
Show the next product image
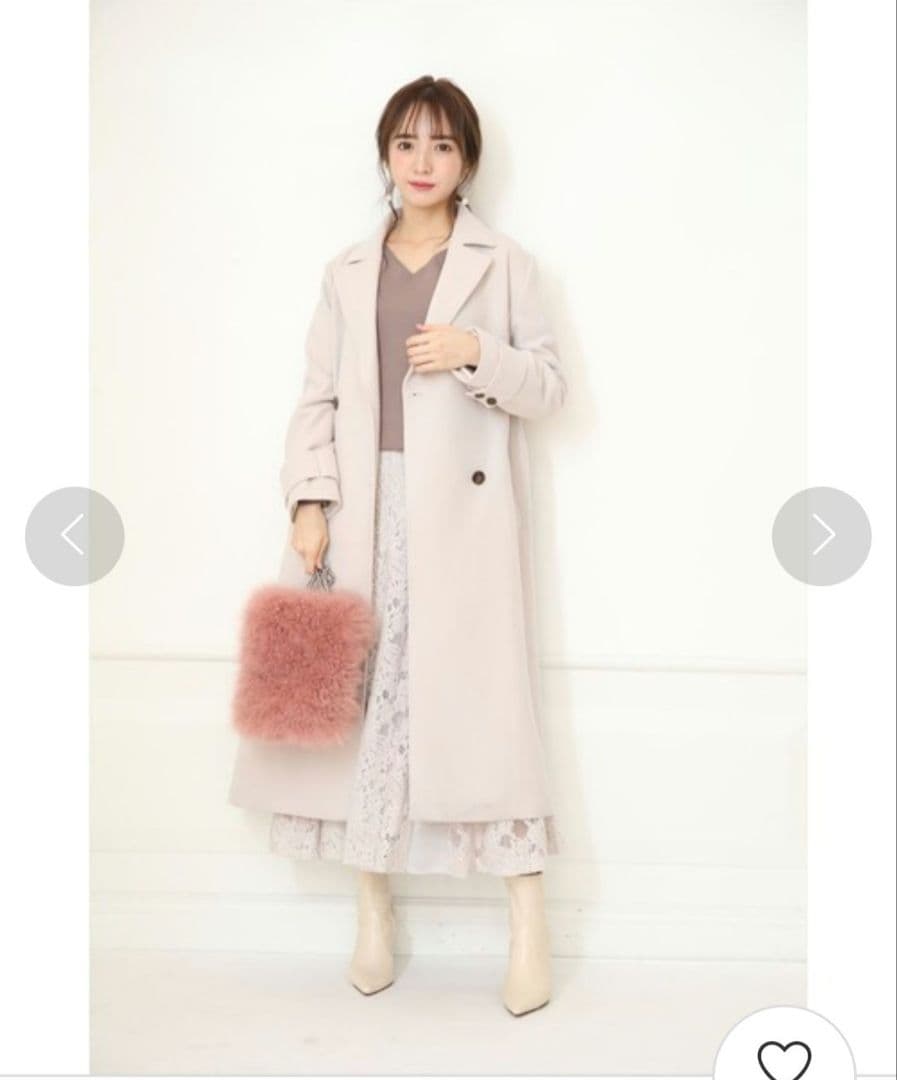pyautogui.click(x=821, y=536)
